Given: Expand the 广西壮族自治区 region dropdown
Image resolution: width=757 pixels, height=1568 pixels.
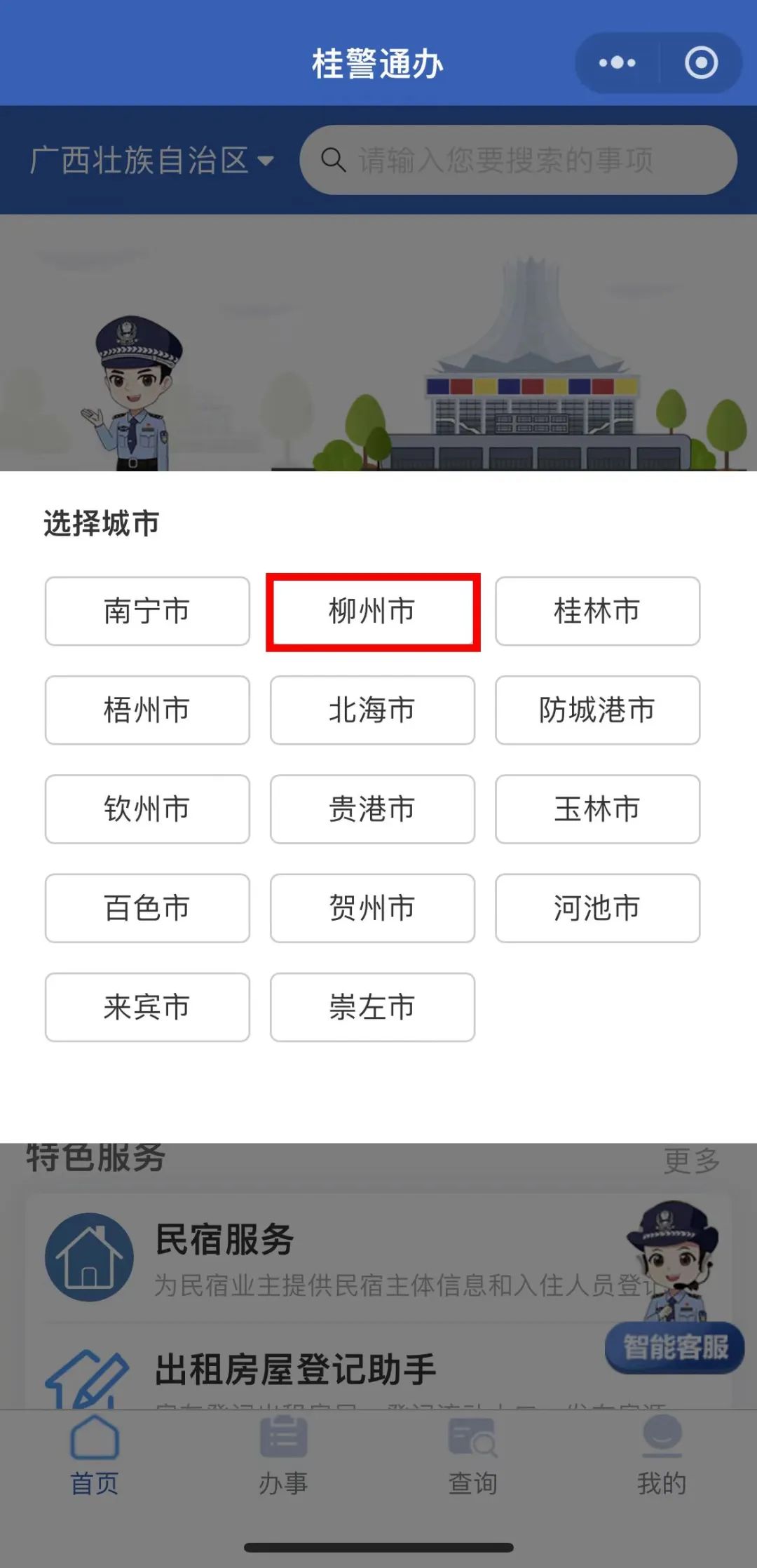Looking at the screenshot, I should 151,161.
